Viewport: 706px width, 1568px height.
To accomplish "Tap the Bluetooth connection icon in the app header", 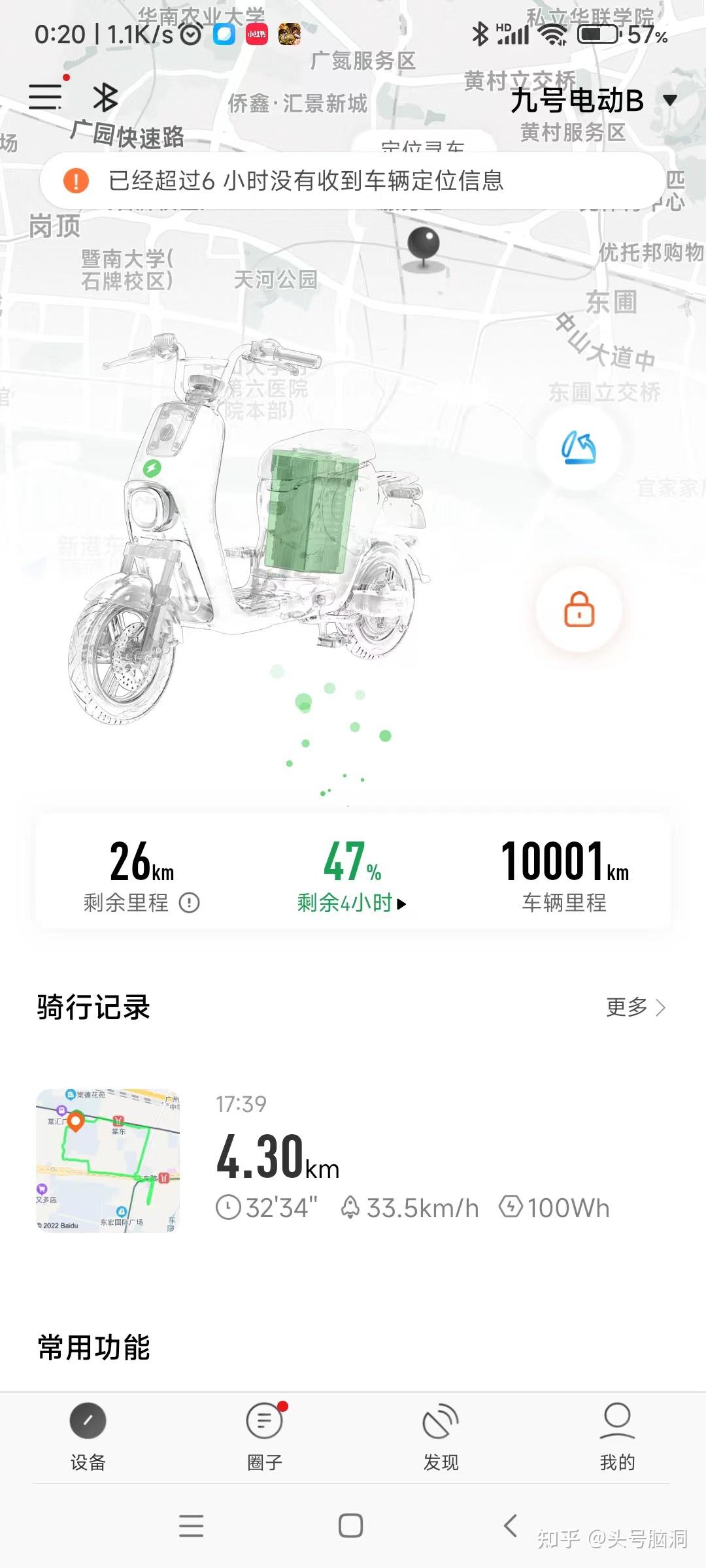I will pos(105,98).
